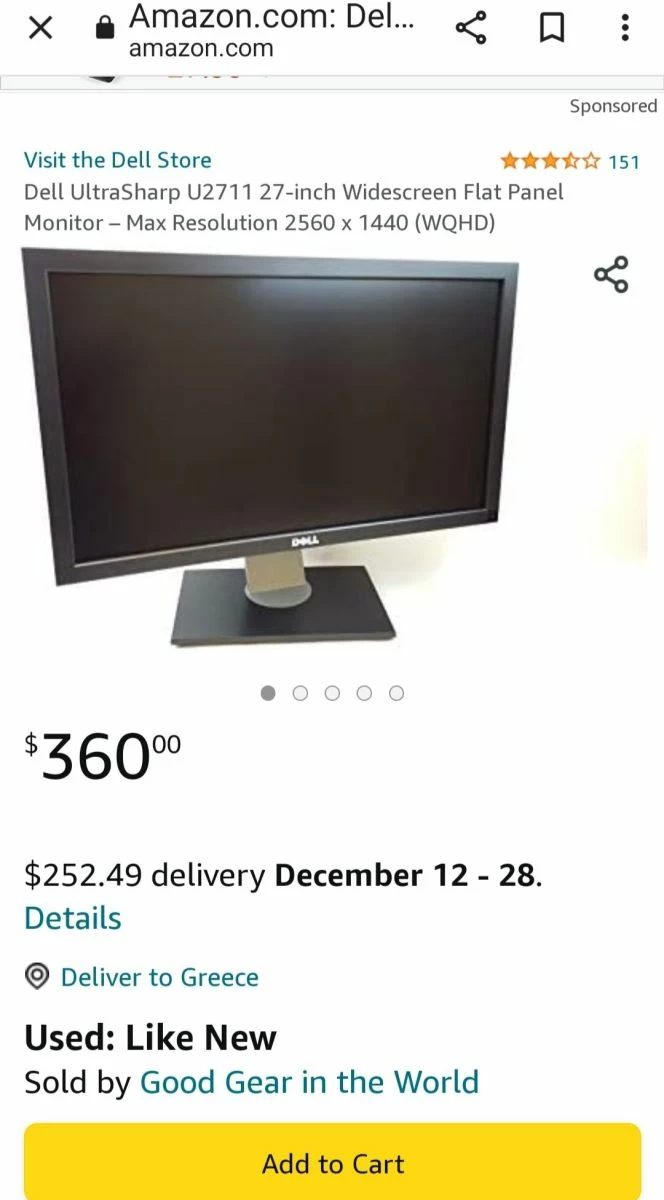Open seller Good Gear in the World

(x=309, y=1082)
